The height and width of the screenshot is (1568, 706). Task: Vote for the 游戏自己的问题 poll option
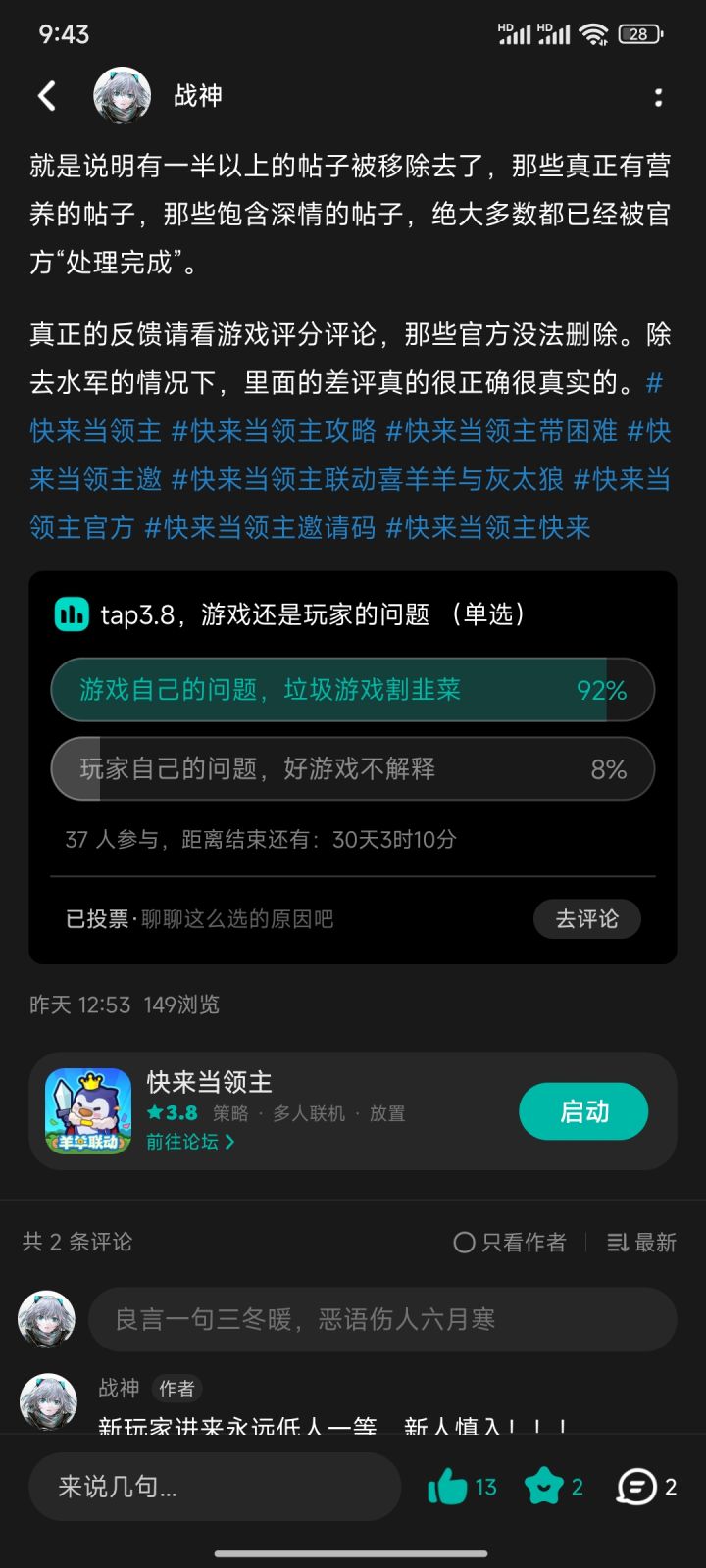(x=353, y=690)
